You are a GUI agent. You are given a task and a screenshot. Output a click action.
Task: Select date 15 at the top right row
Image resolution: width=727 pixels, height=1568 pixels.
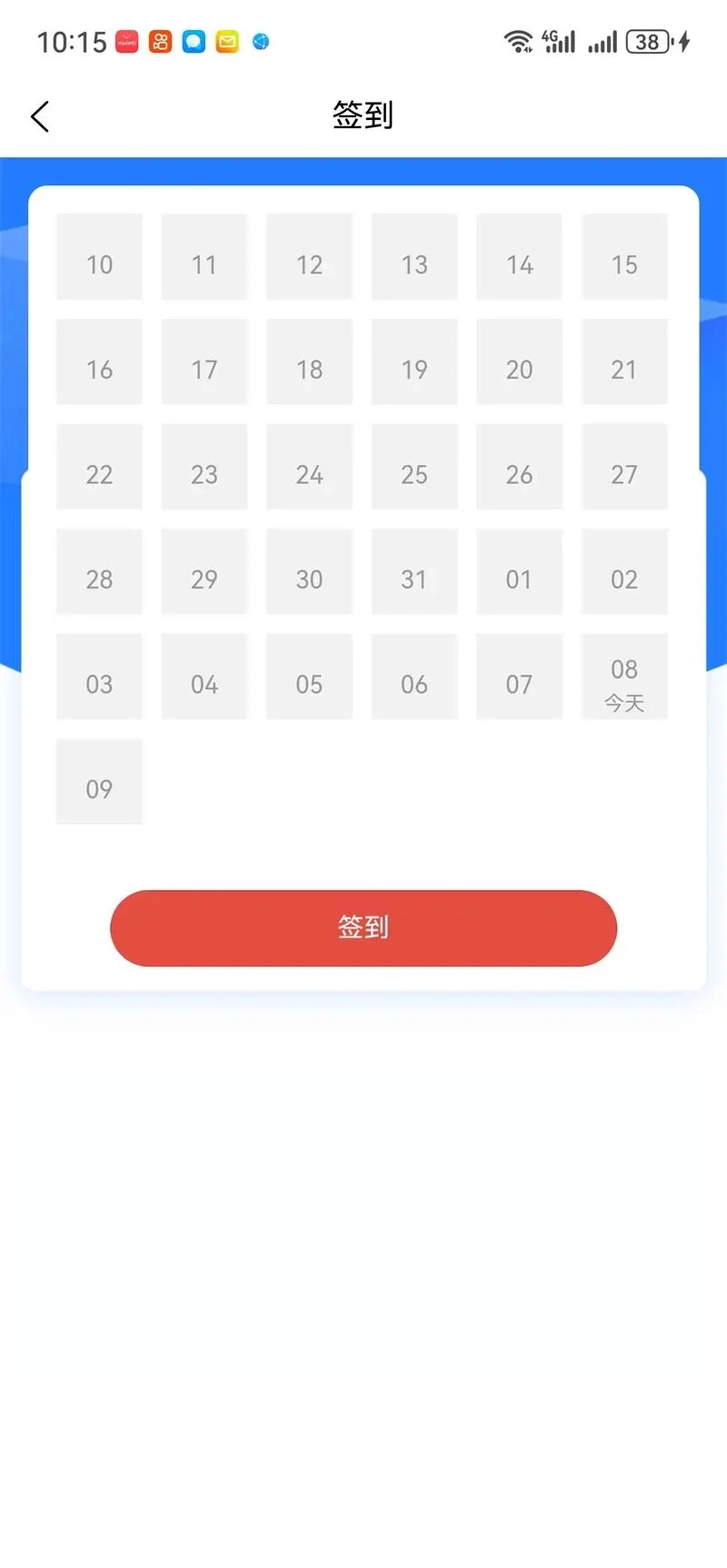624,256
